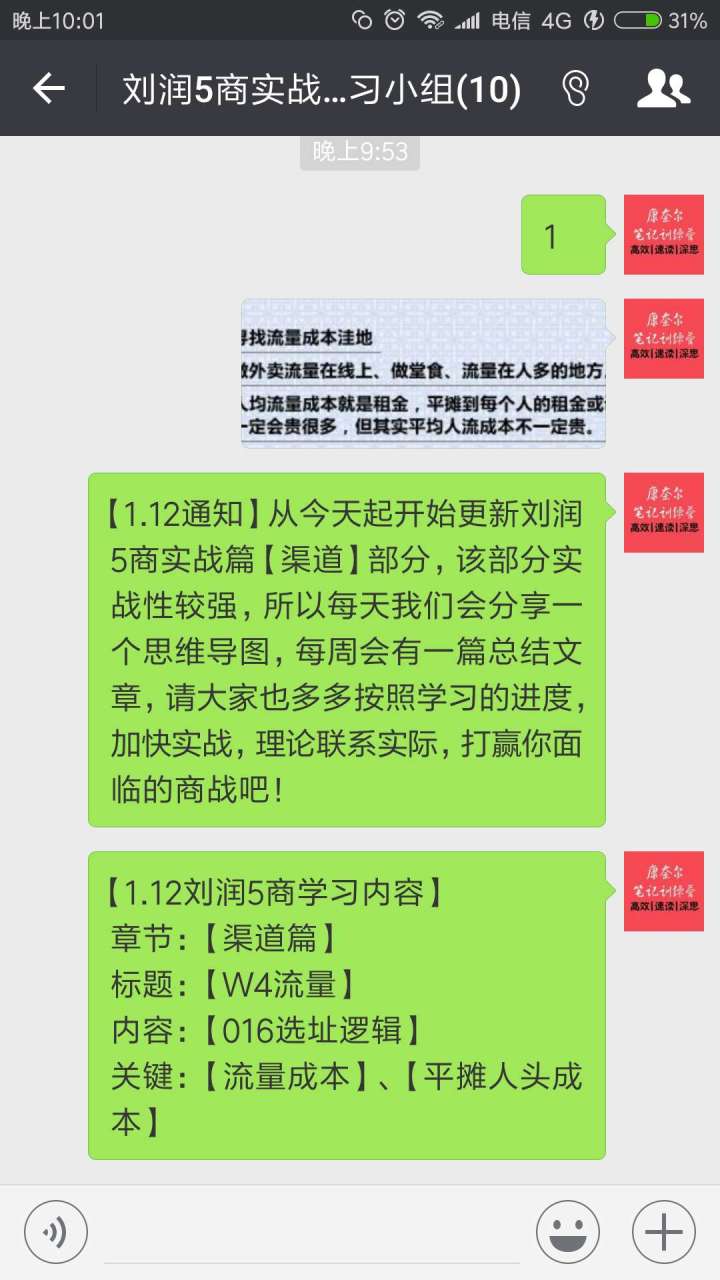Image resolution: width=720 pixels, height=1280 pixels.
Task: Tap the message text input field
Action: (x=312, y=1231)
